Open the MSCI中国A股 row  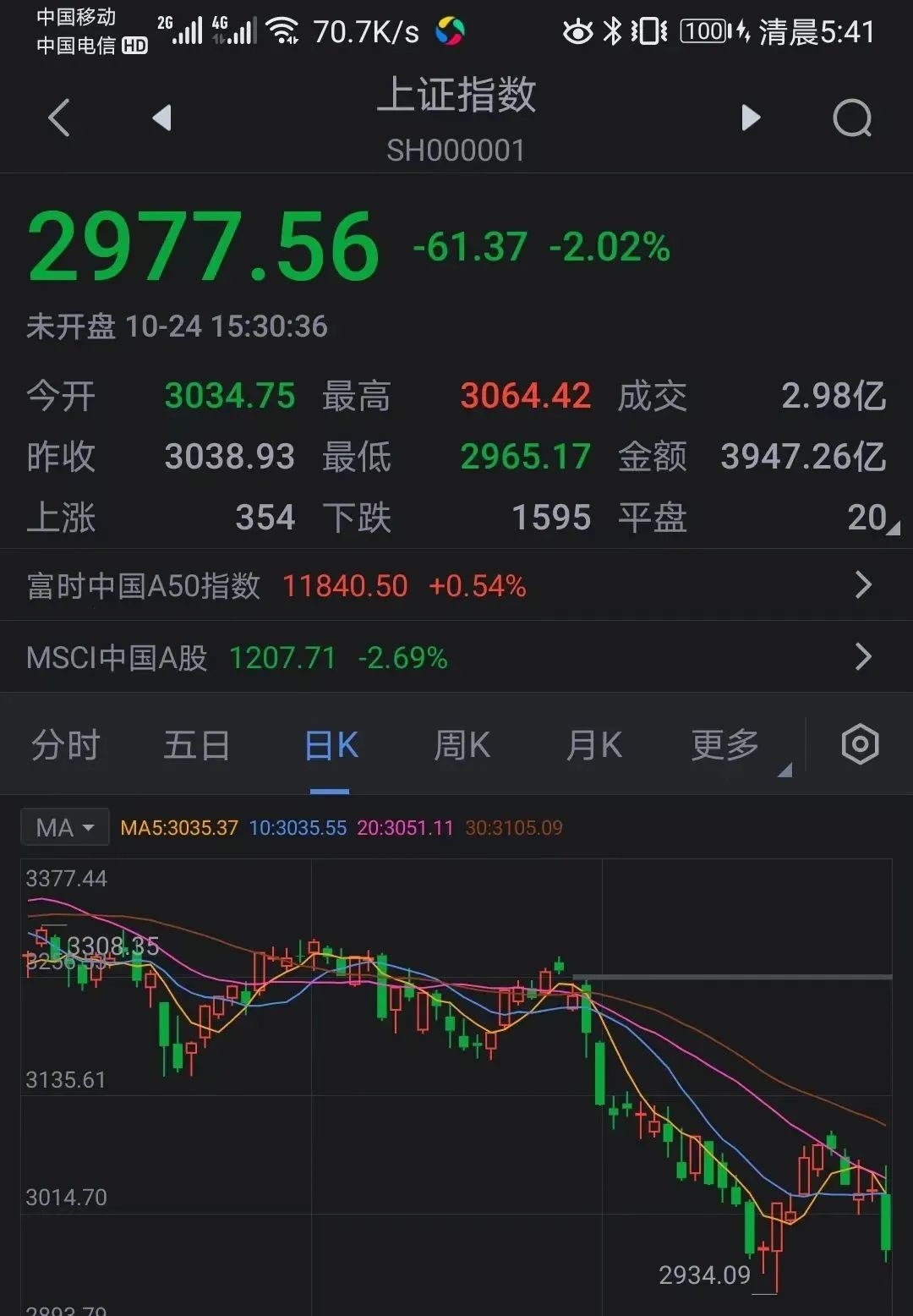(x=456, y=657)
